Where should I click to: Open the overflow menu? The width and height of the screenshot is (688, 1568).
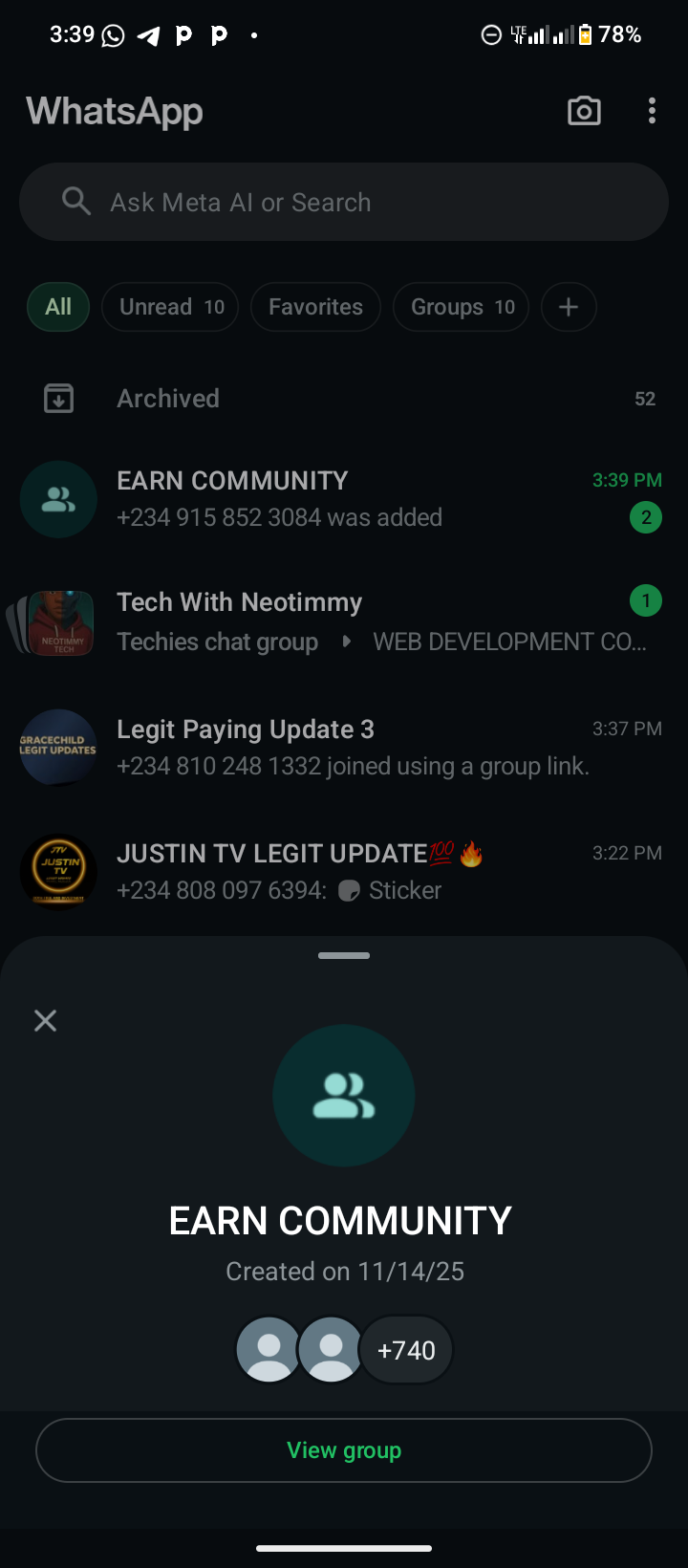click(x=652, y=111)
